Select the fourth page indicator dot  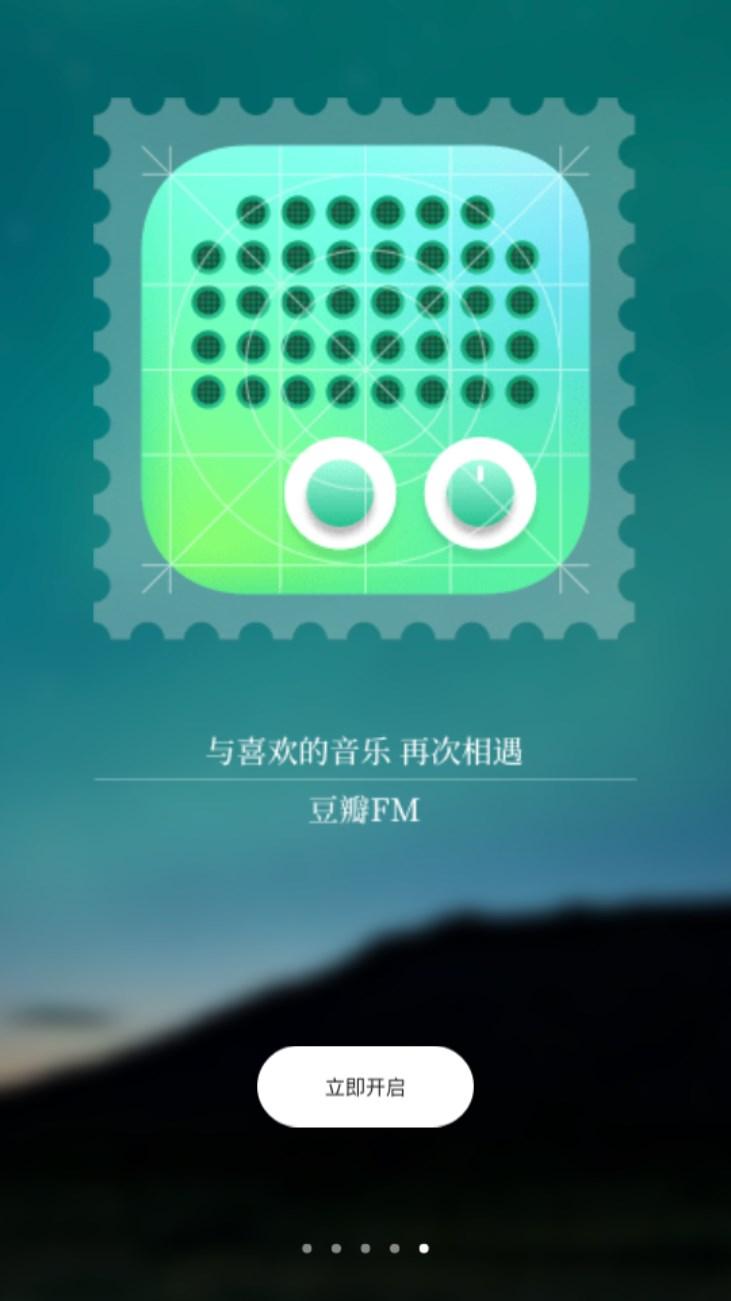click(394, 1249)
